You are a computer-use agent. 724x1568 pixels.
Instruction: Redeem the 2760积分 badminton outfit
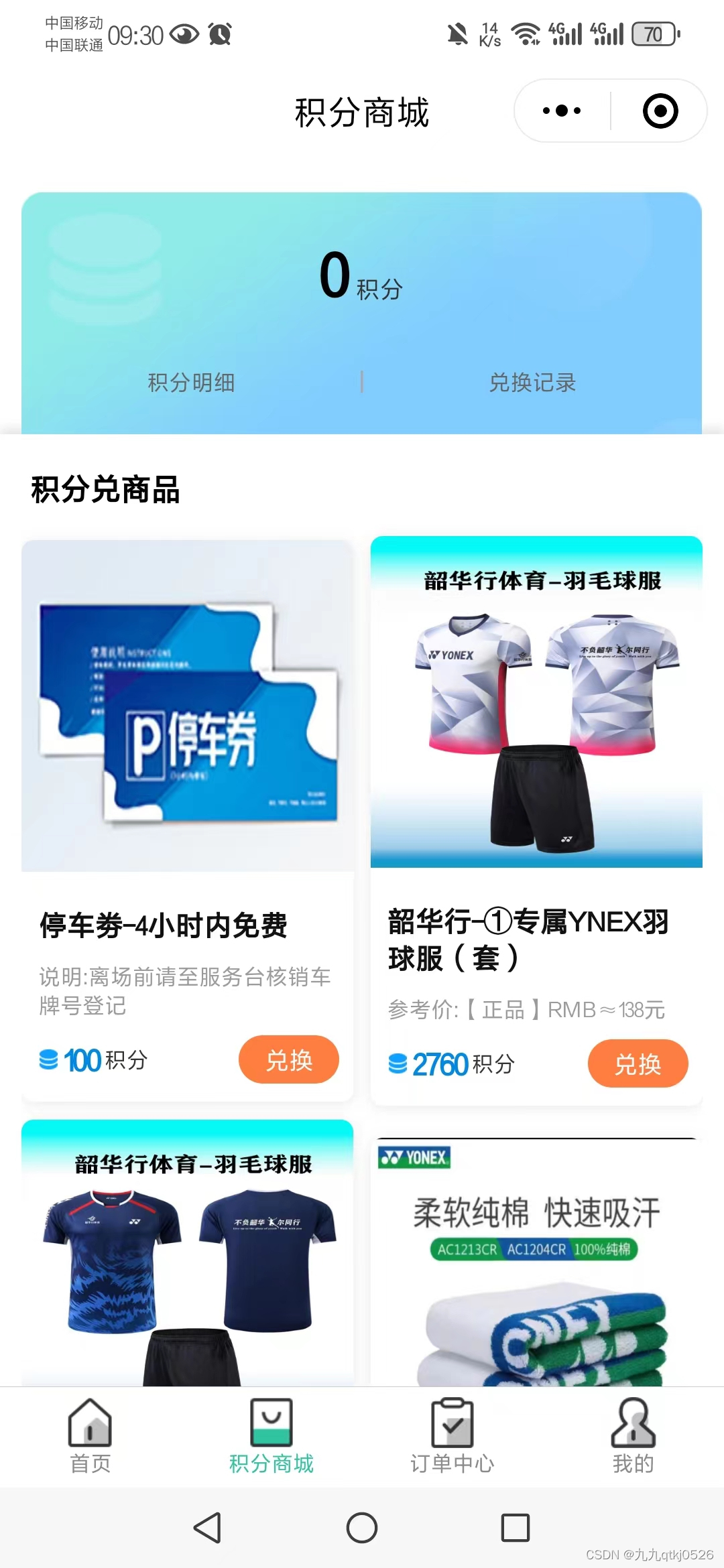[638, 1064]
